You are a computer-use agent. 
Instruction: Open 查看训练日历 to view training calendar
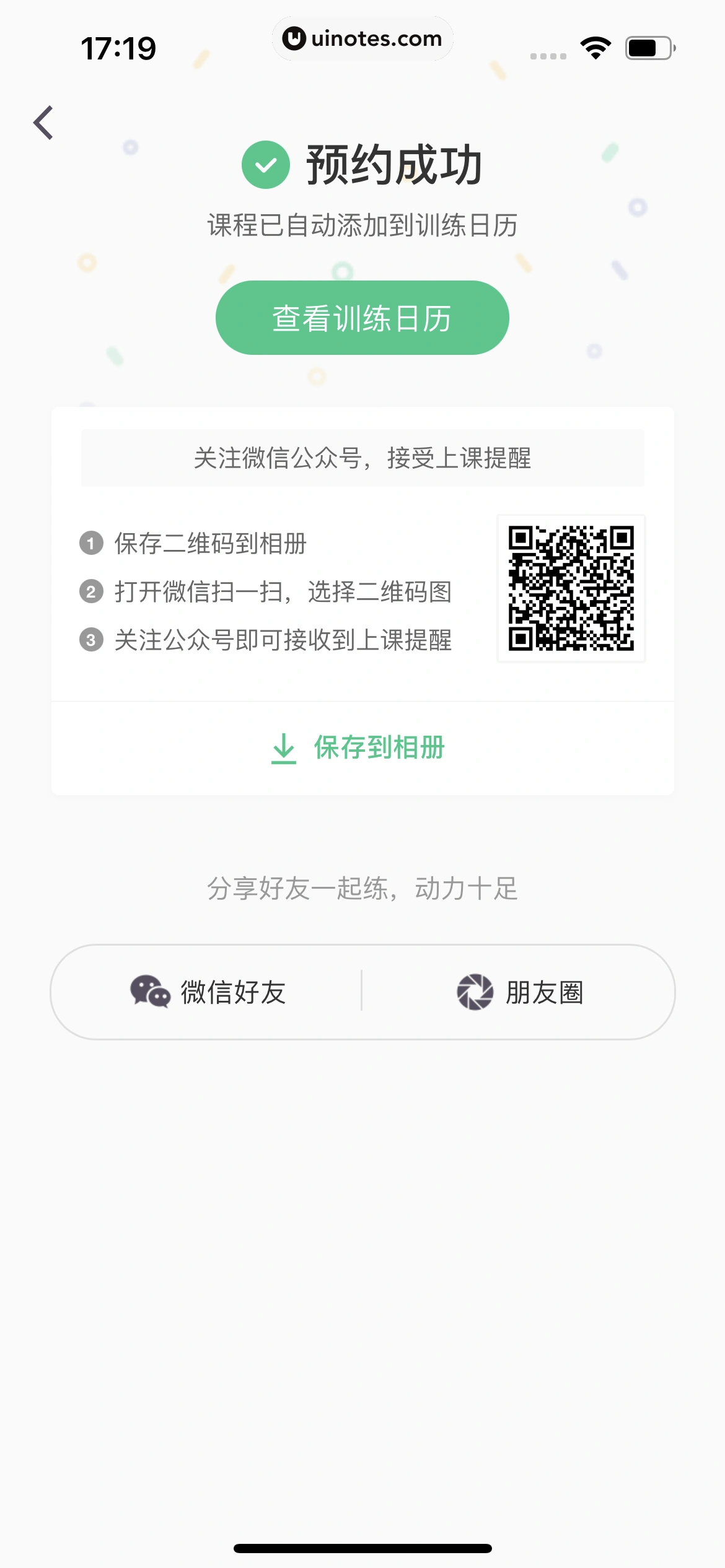pos(362,316)
